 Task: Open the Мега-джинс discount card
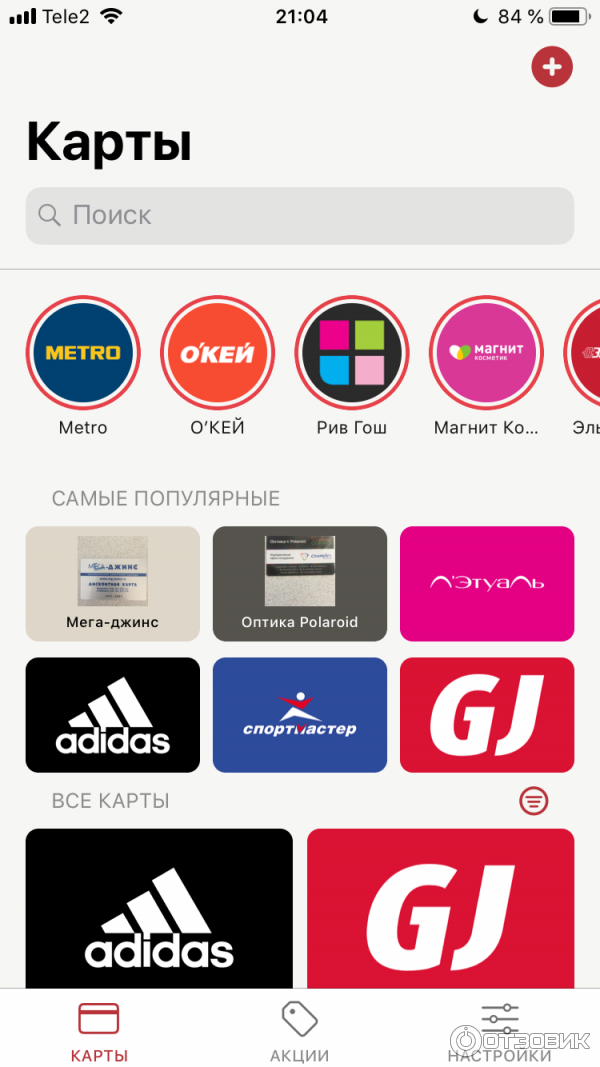click(113, 583)
